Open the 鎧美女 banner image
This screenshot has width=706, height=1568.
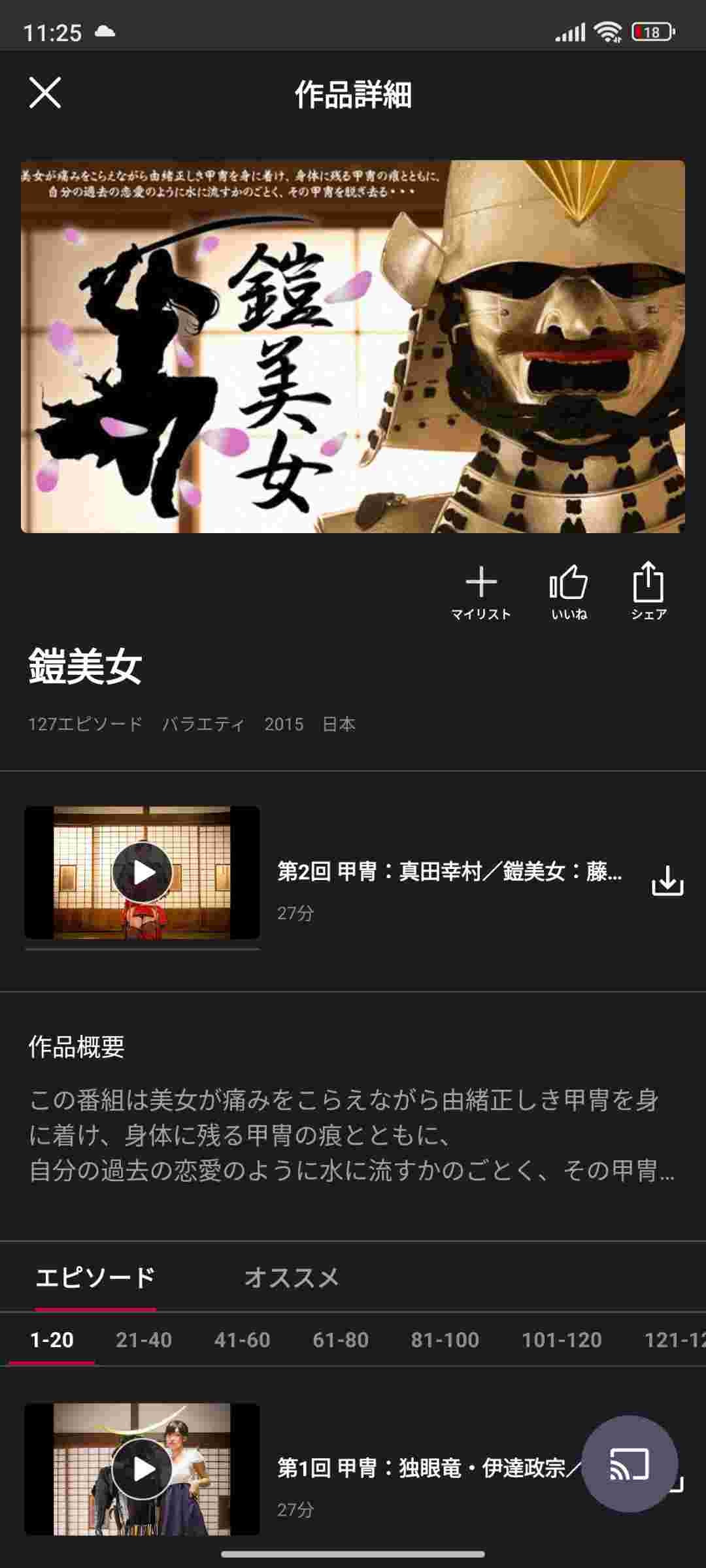(x=353, y=346)
